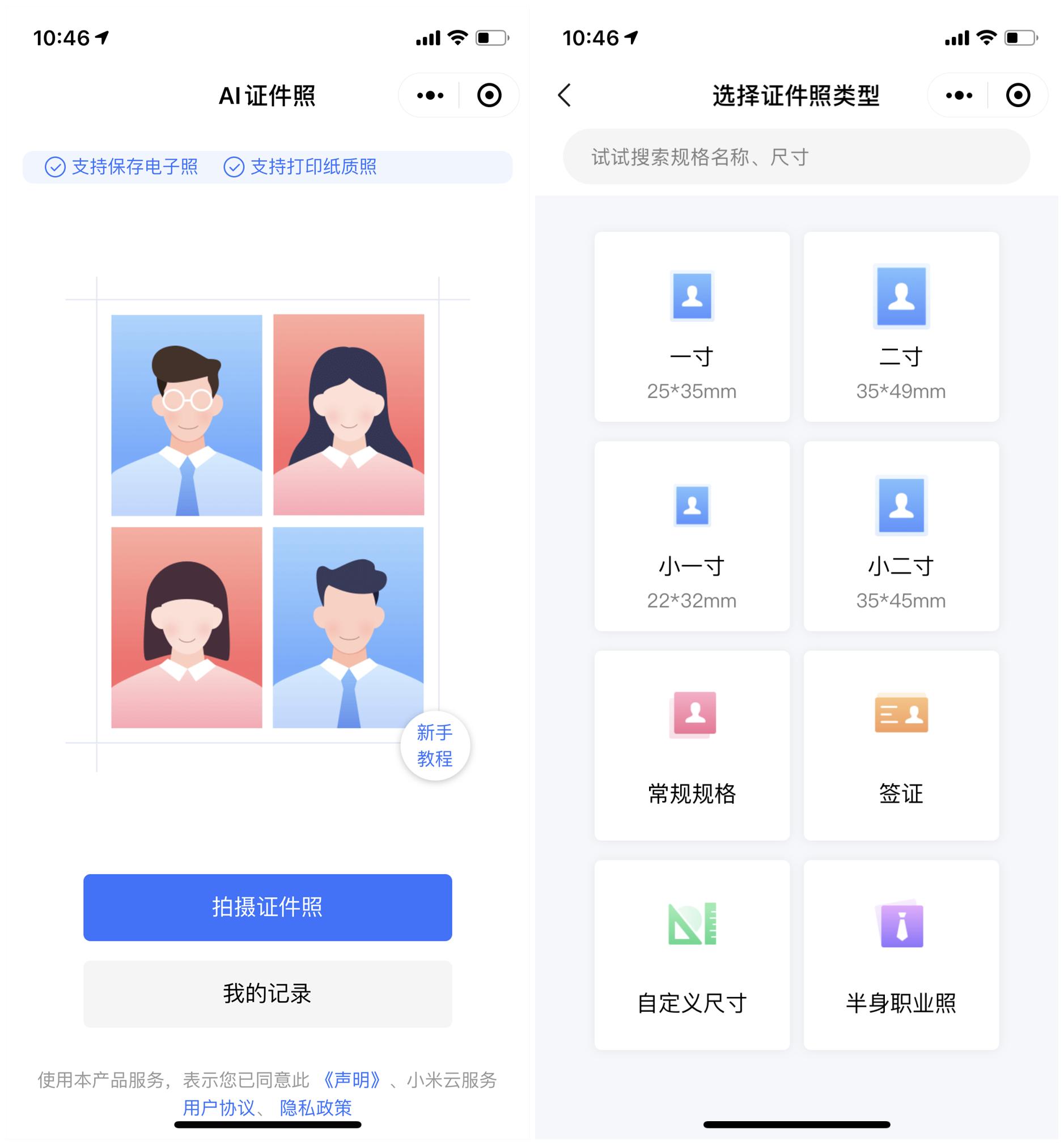Viewport: 1064px width, 1145px height.
Task: Open the 常规规格 category
Action: tap(692, 745)
